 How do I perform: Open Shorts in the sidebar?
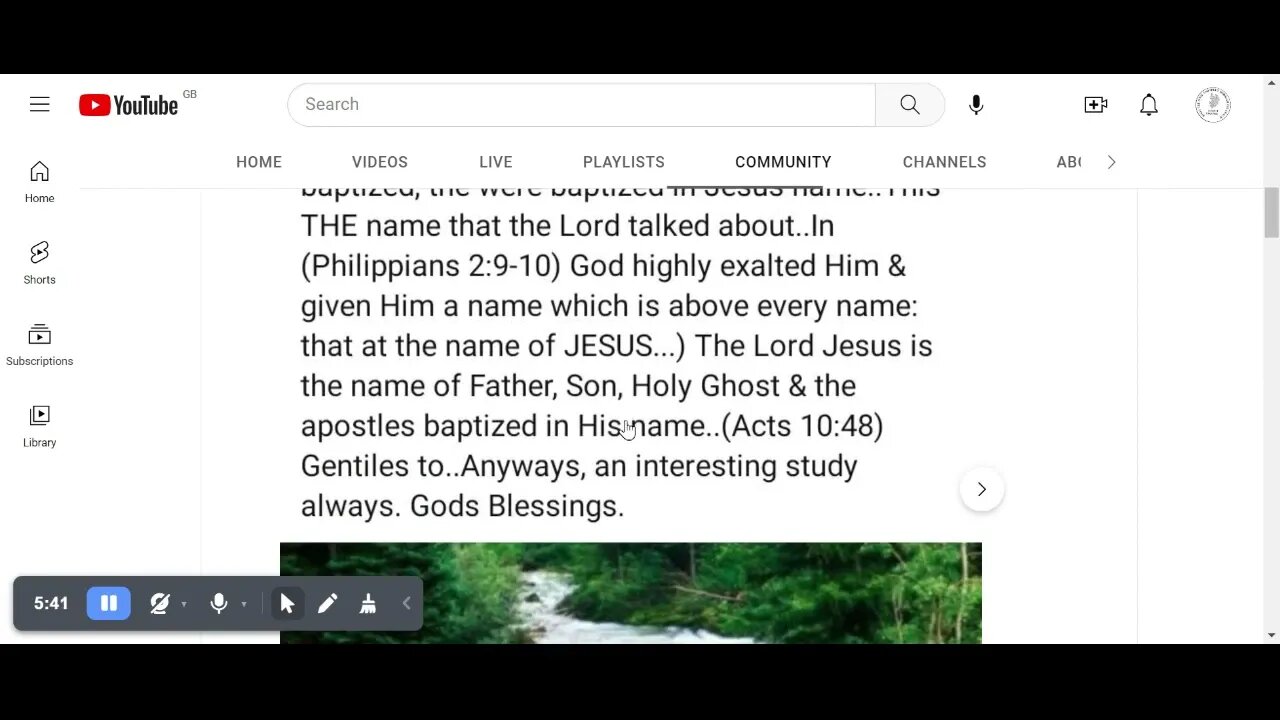(x=40, y=262)
